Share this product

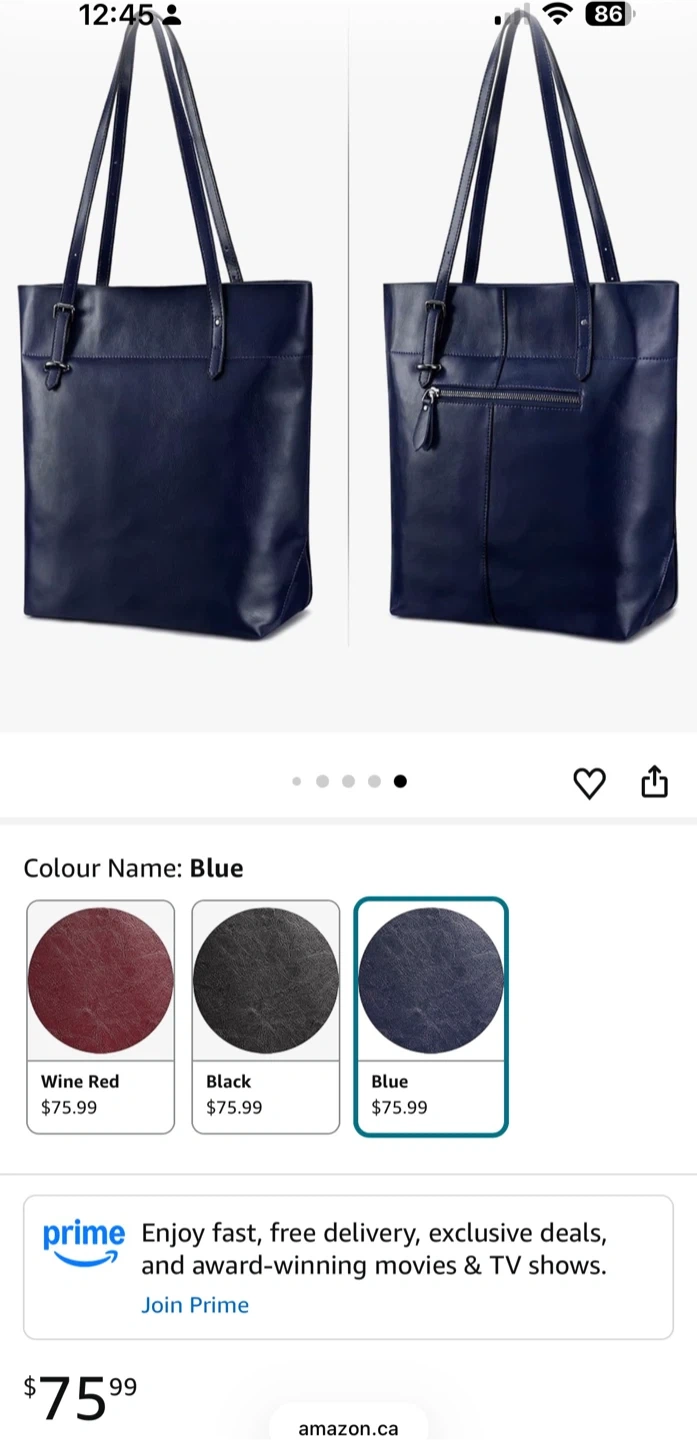point(654,782)
